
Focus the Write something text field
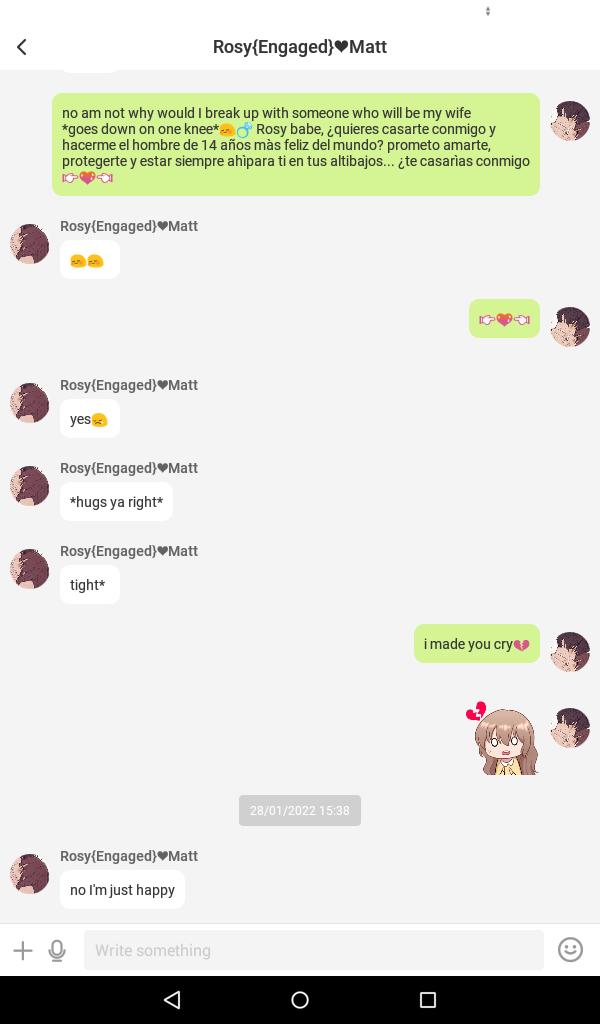pyautogui.click(x=313, y=950)
